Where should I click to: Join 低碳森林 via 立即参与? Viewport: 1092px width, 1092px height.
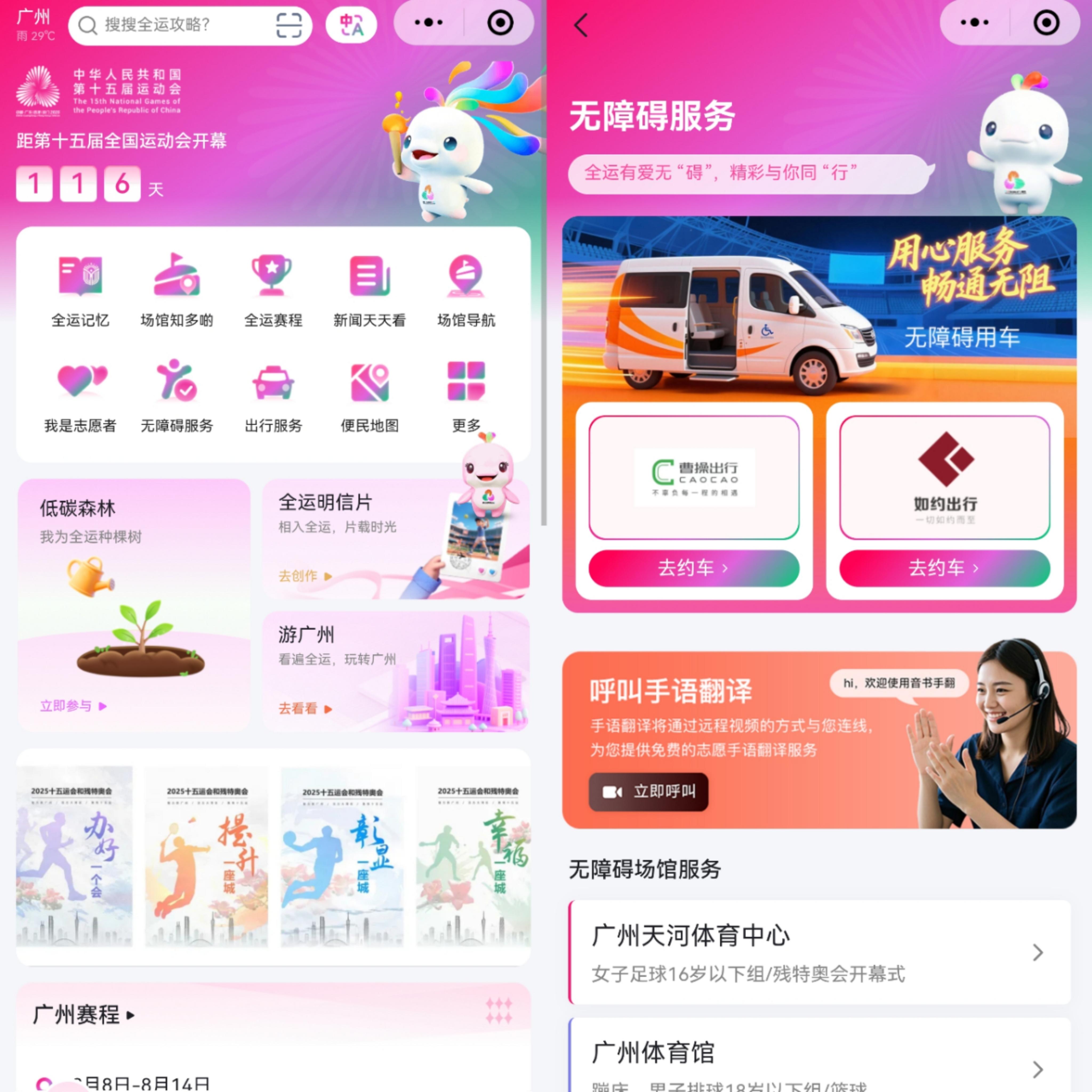73,706
